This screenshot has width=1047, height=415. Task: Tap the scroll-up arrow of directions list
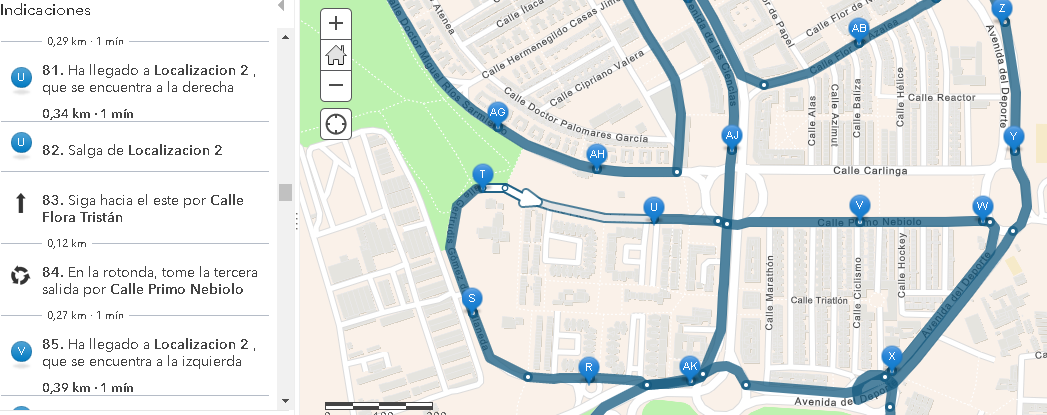point(286,37)
